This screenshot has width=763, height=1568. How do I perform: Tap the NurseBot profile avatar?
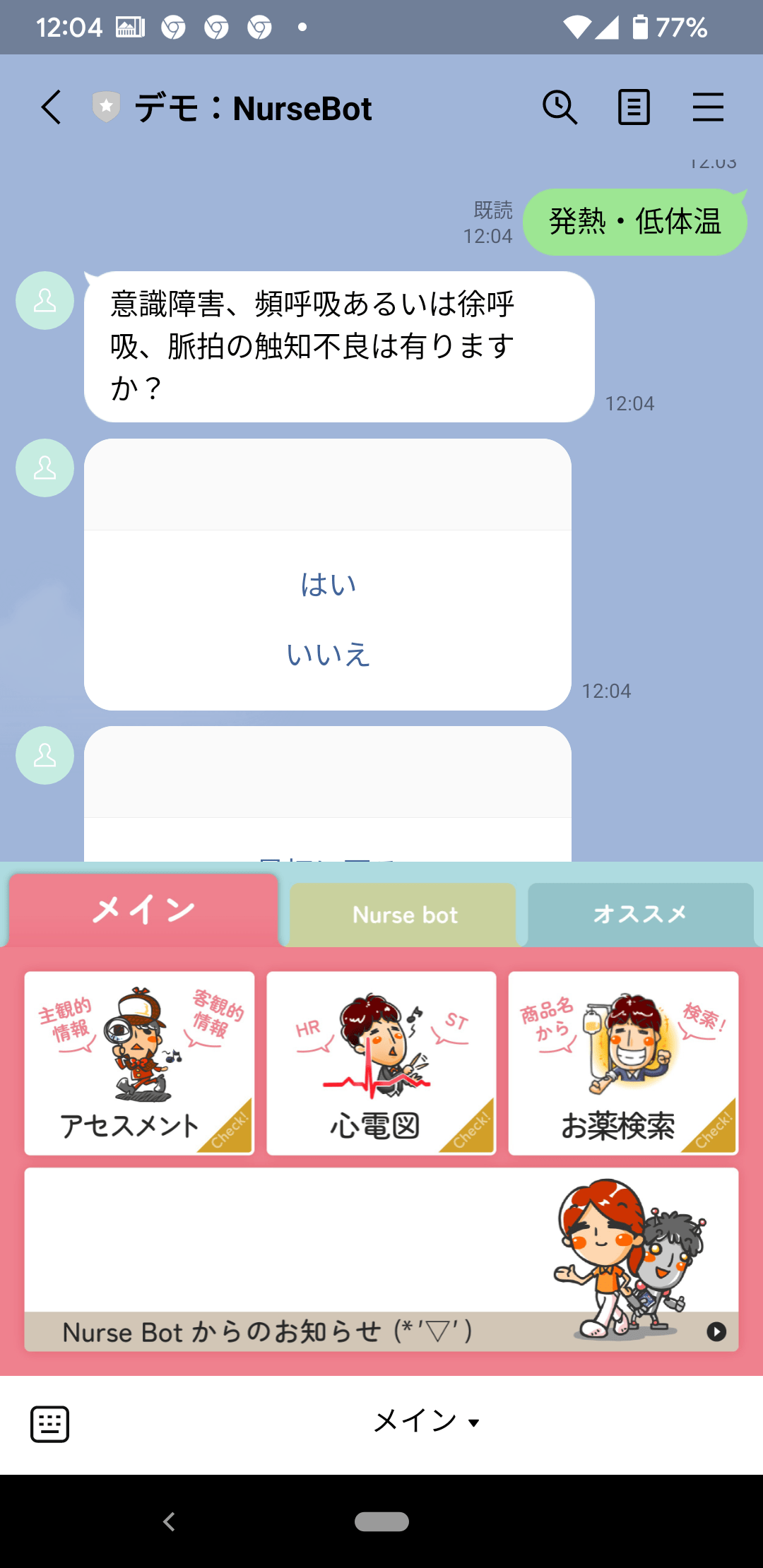[45, 300]
